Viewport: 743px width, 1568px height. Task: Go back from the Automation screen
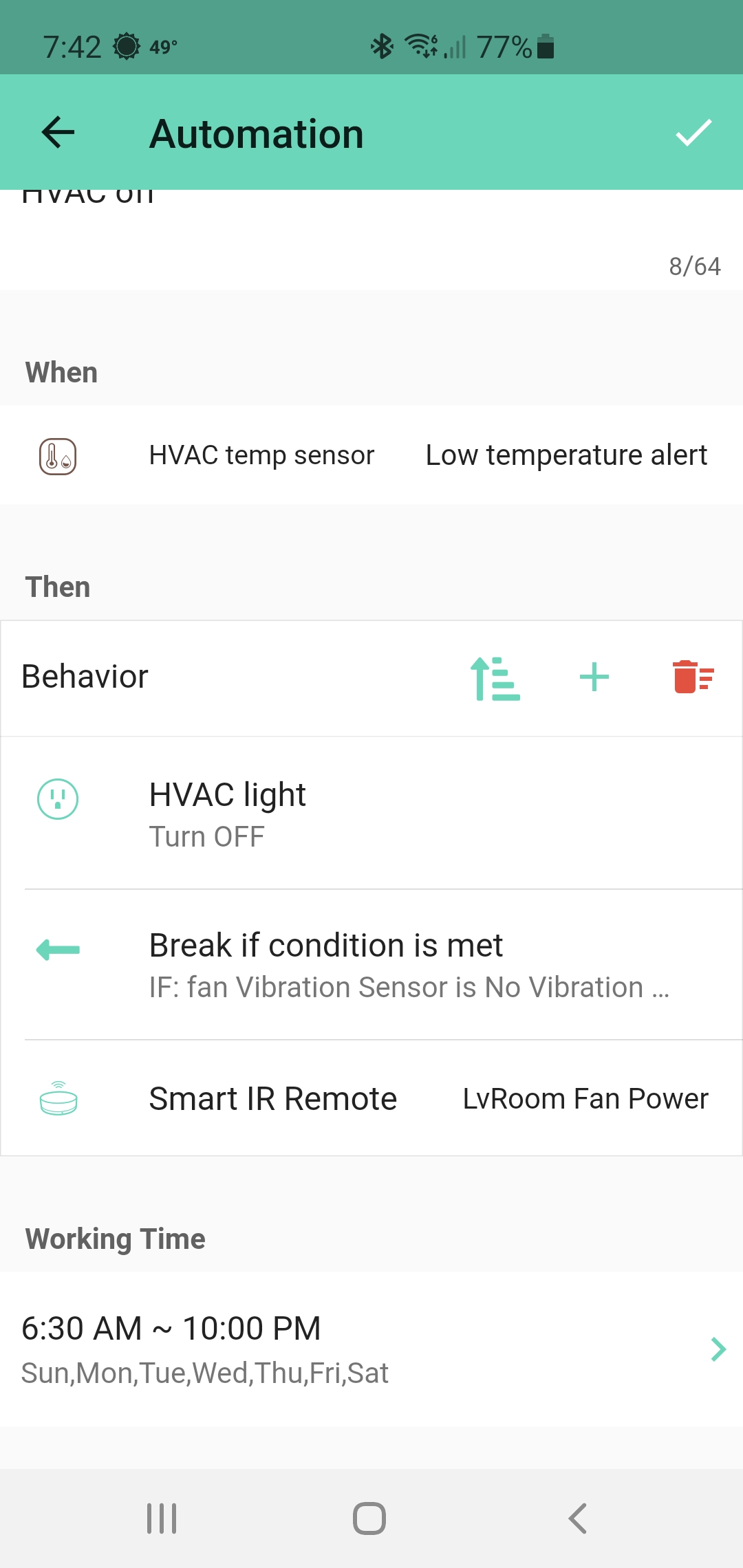pyautogui.click(x=58, y=132)
